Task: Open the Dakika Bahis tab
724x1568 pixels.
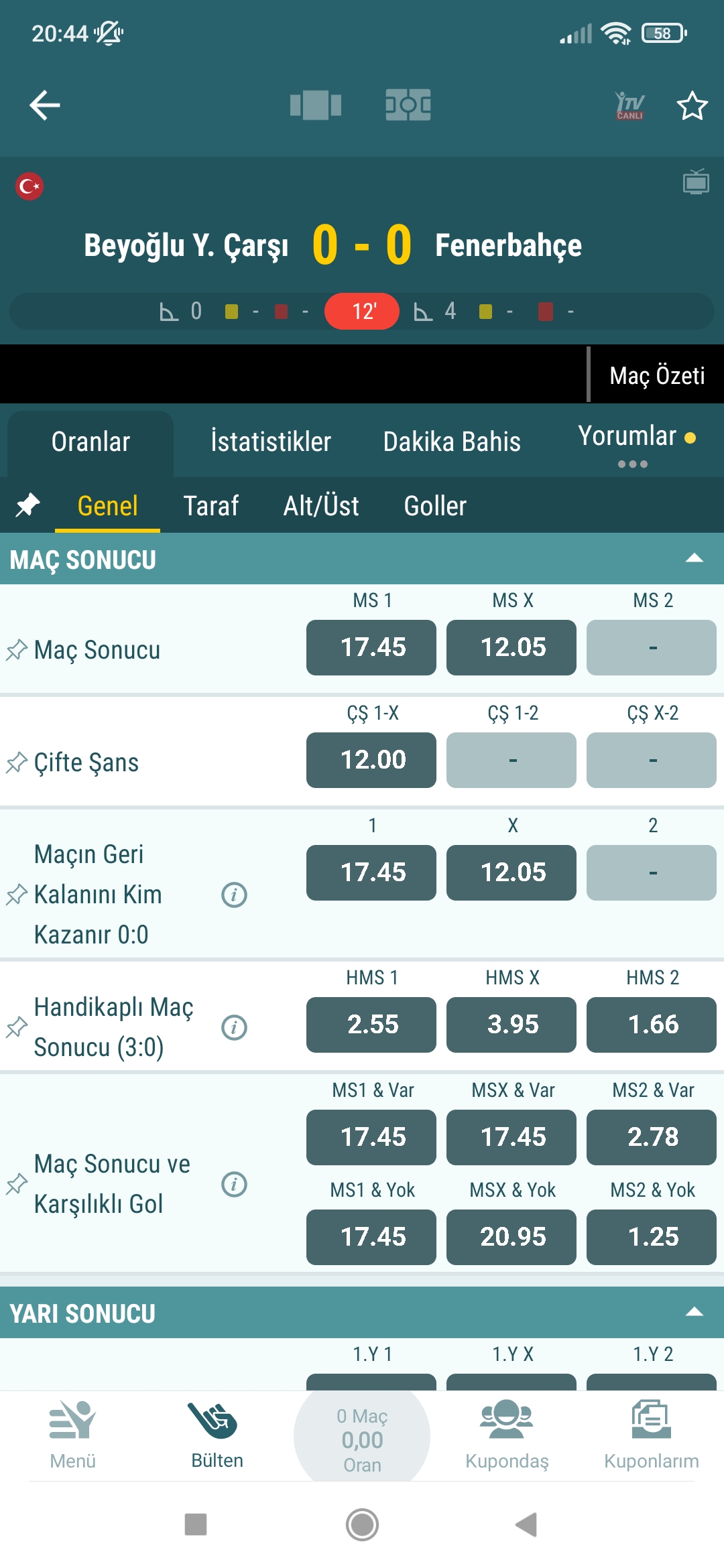Action: coord(452,442)
